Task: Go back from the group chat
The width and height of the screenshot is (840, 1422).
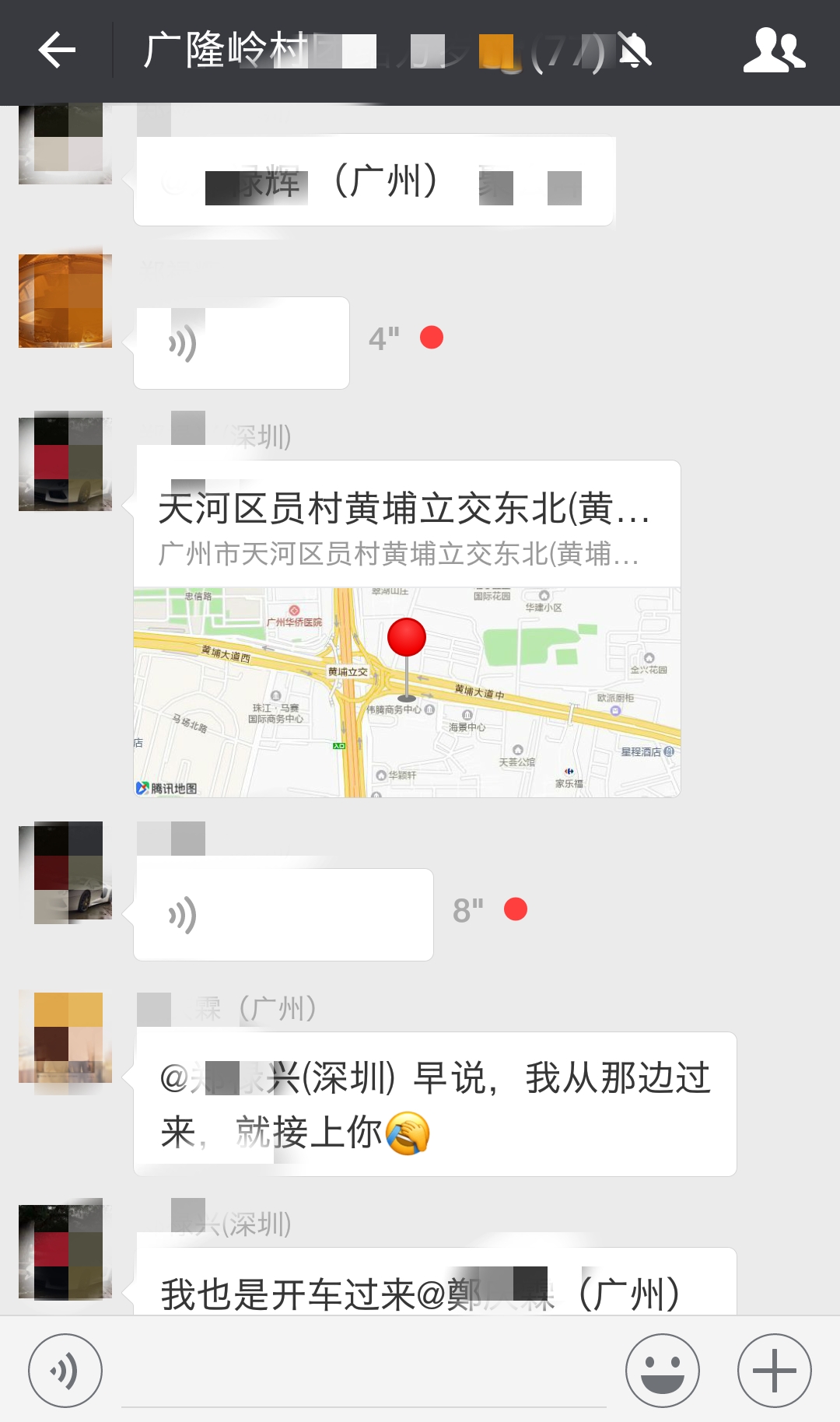Action: coord(57,51)
